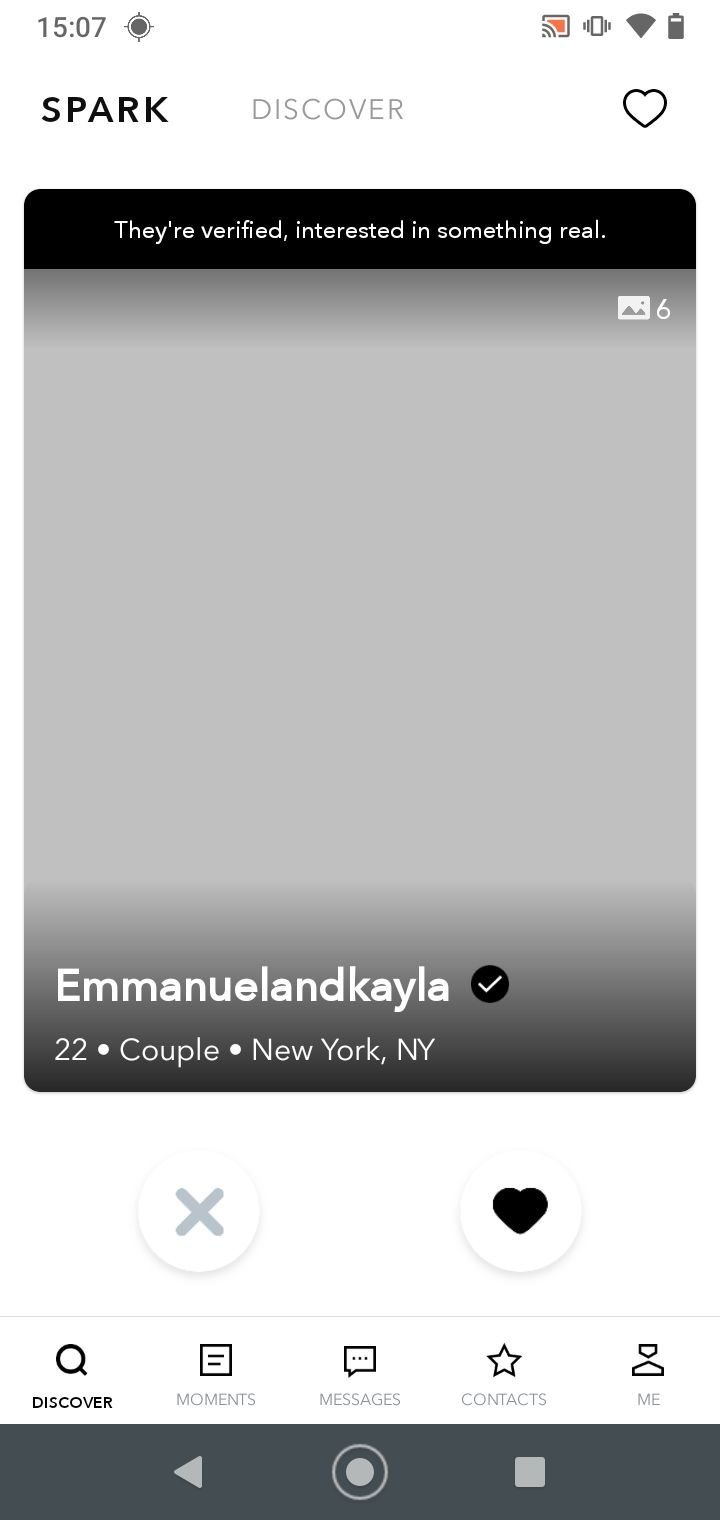The image size is (720, 1520).
Task: Like Emmanuelandkayla with the heart button
Action: [x=520, y=1211]
